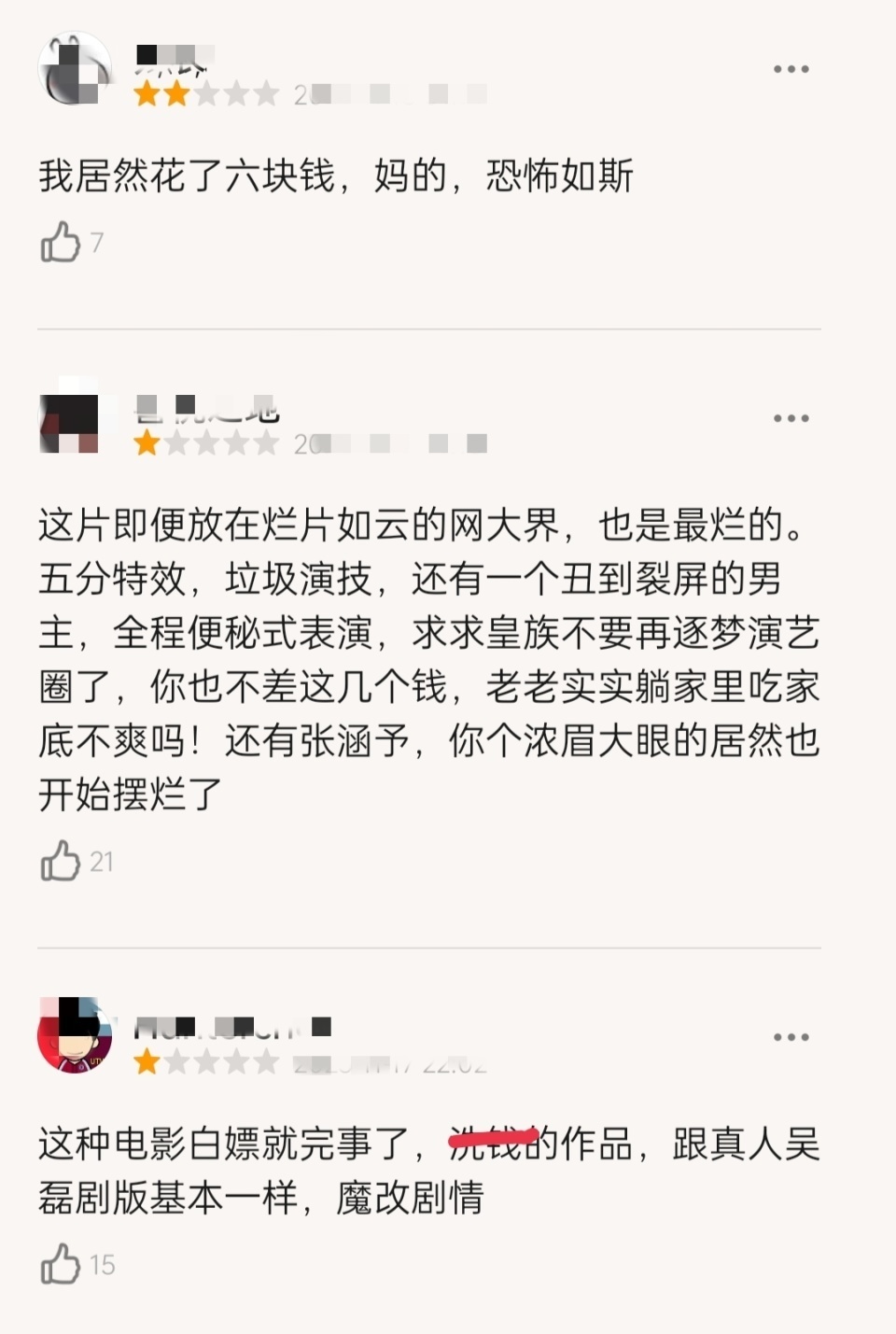This screenshot has height=1334, width=896.
Task: Open the three-dot menu of the last review
Action: click(x=792, y=1035)
